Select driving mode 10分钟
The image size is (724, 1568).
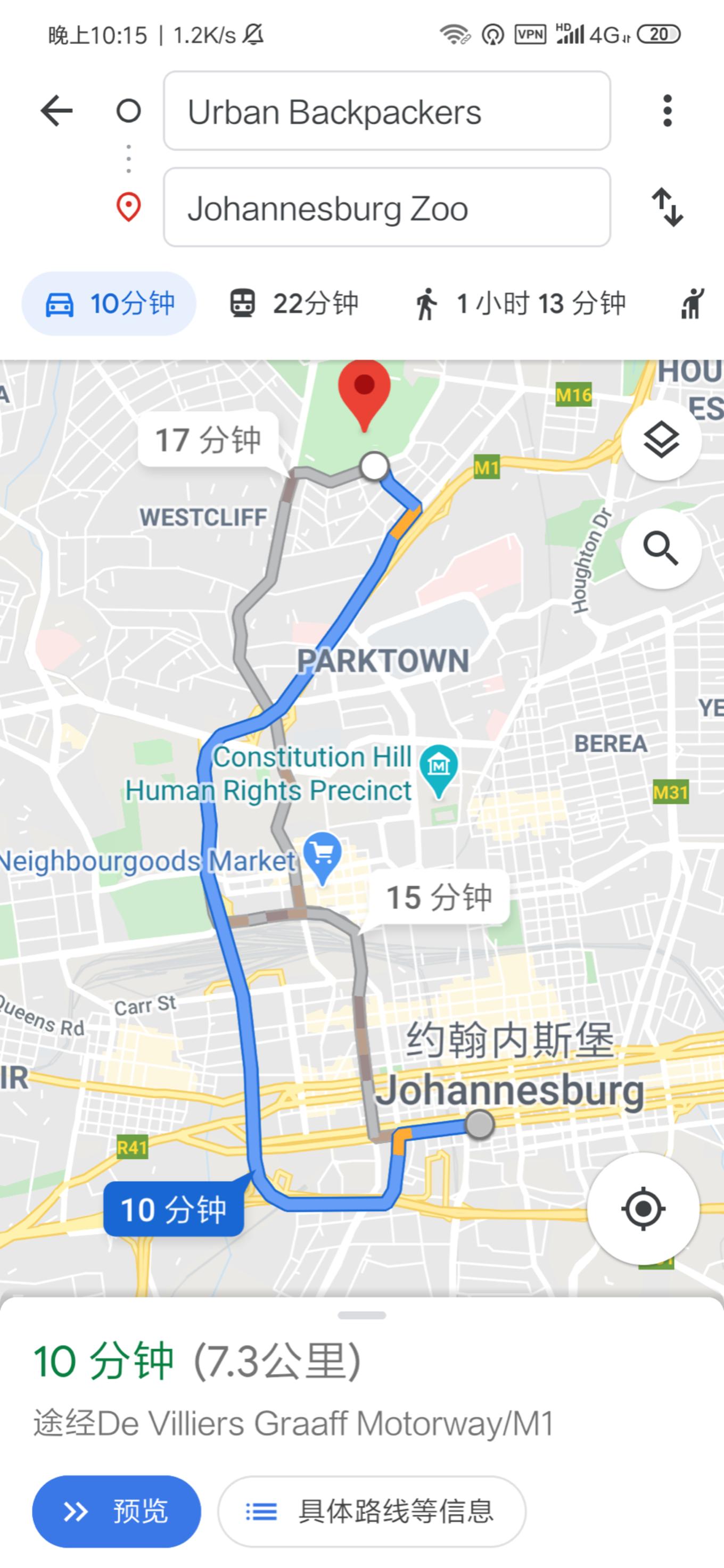pos(110,303)
